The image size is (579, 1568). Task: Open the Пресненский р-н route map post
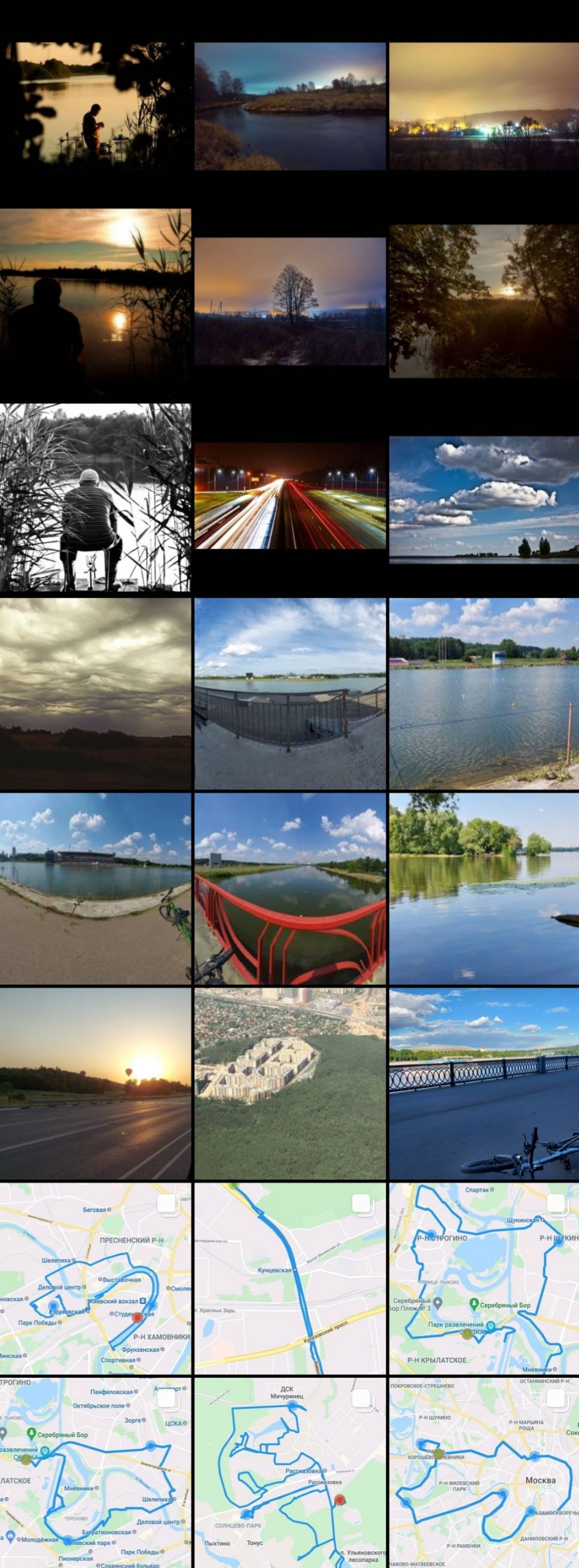click(95, 1279)
